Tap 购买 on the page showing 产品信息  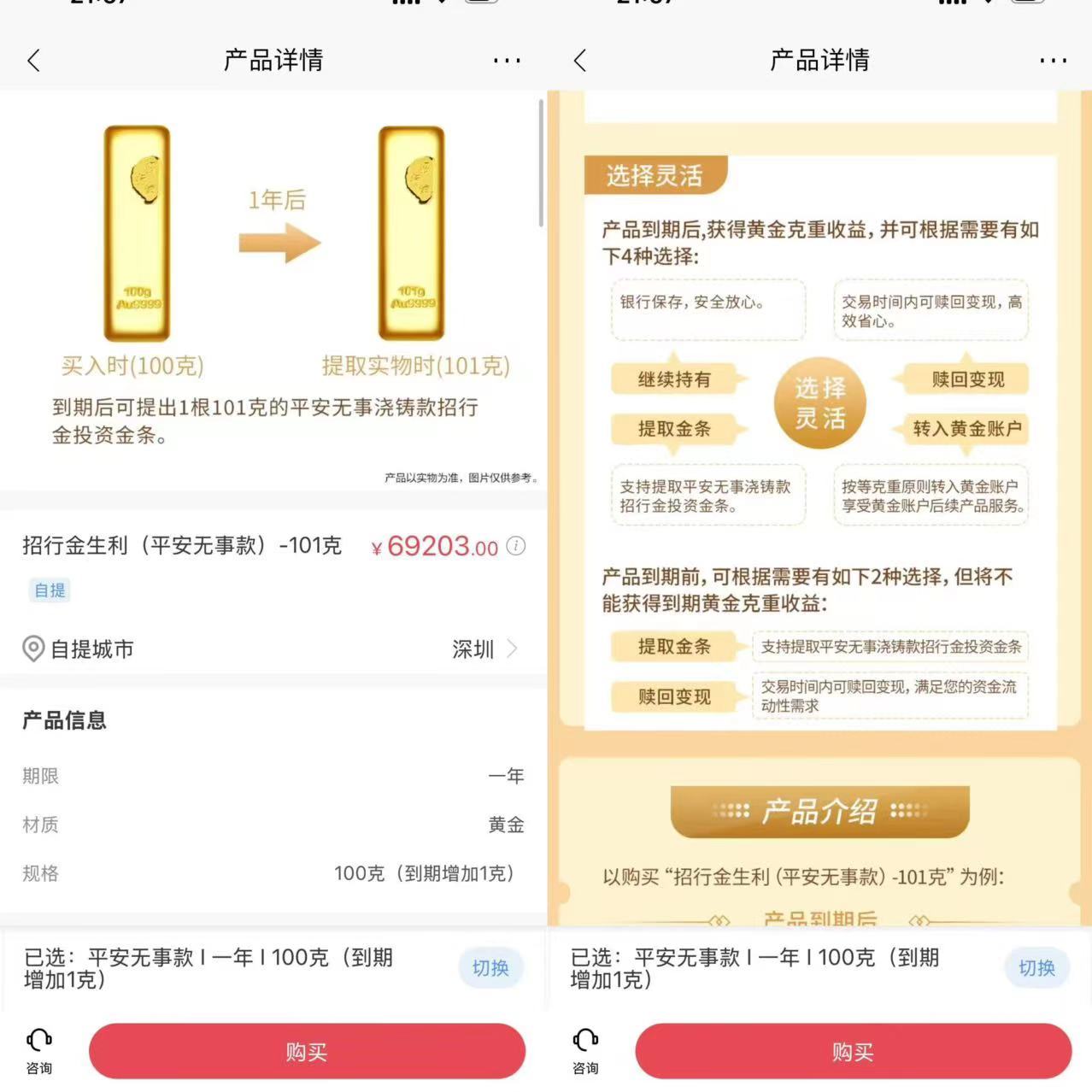[x=307, y=1052]
